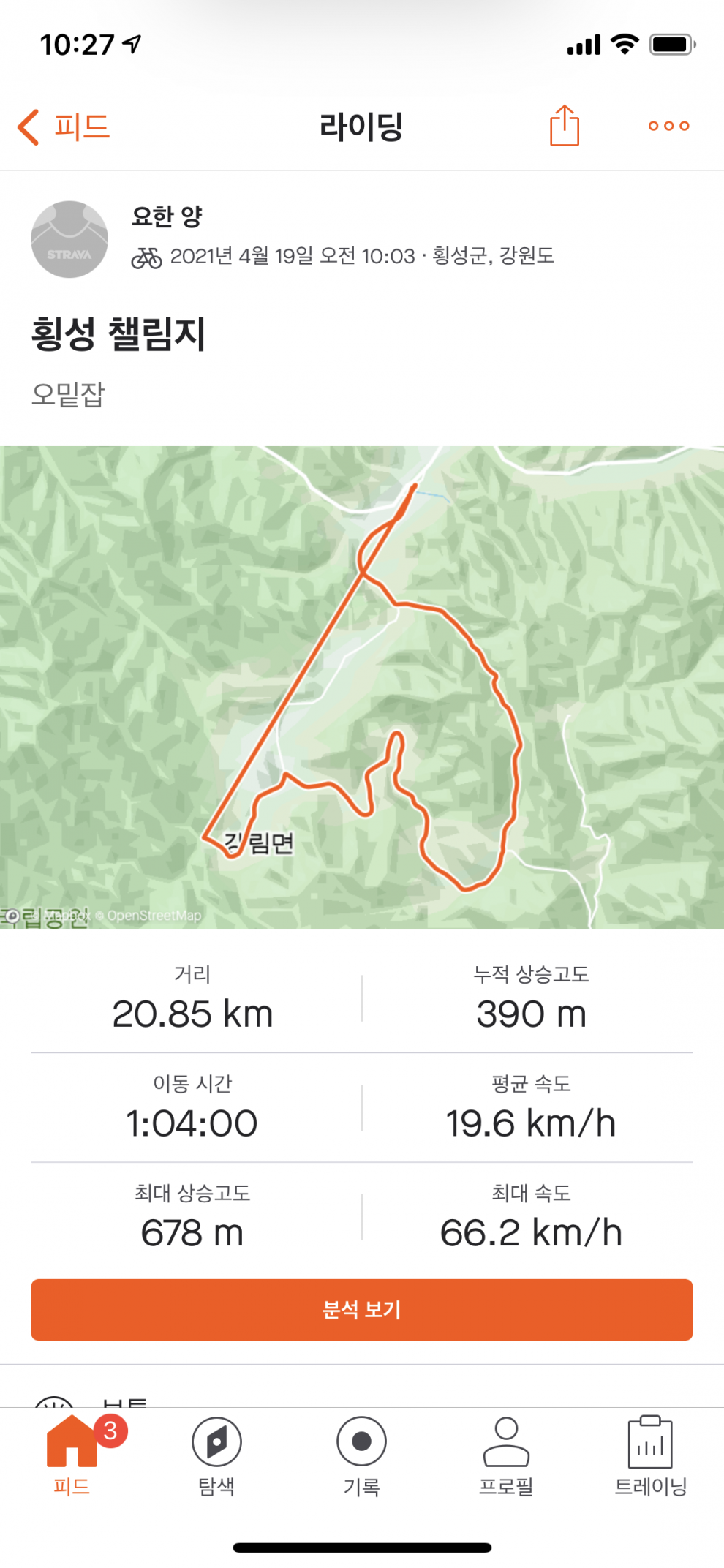Image resolution: width=724 pixels, height=1568 pixels.
Task: Open the ride route map
Action: (x=362, y=687)
